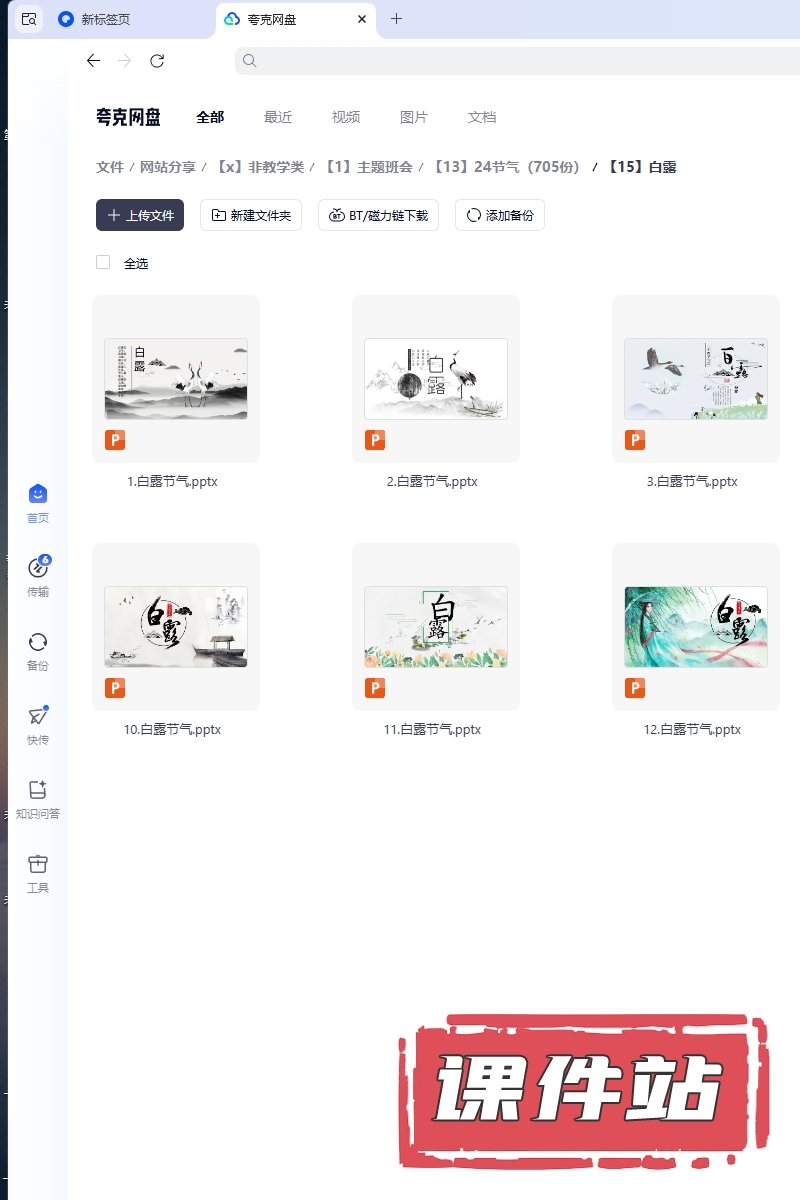Switch to the 文档 tab

(482, 117)
